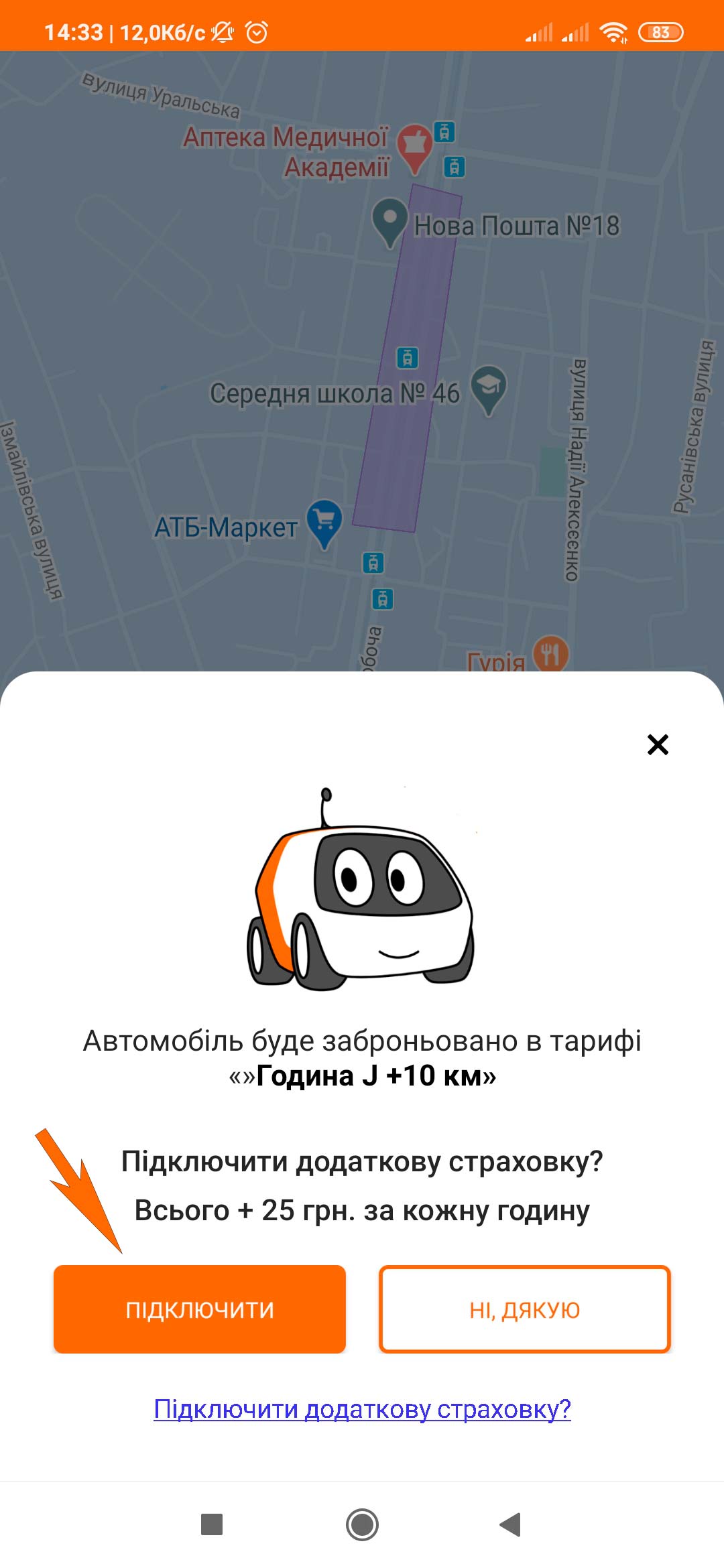
Task: Click the alarm clock status bar icon
Action: click(255, 30)
